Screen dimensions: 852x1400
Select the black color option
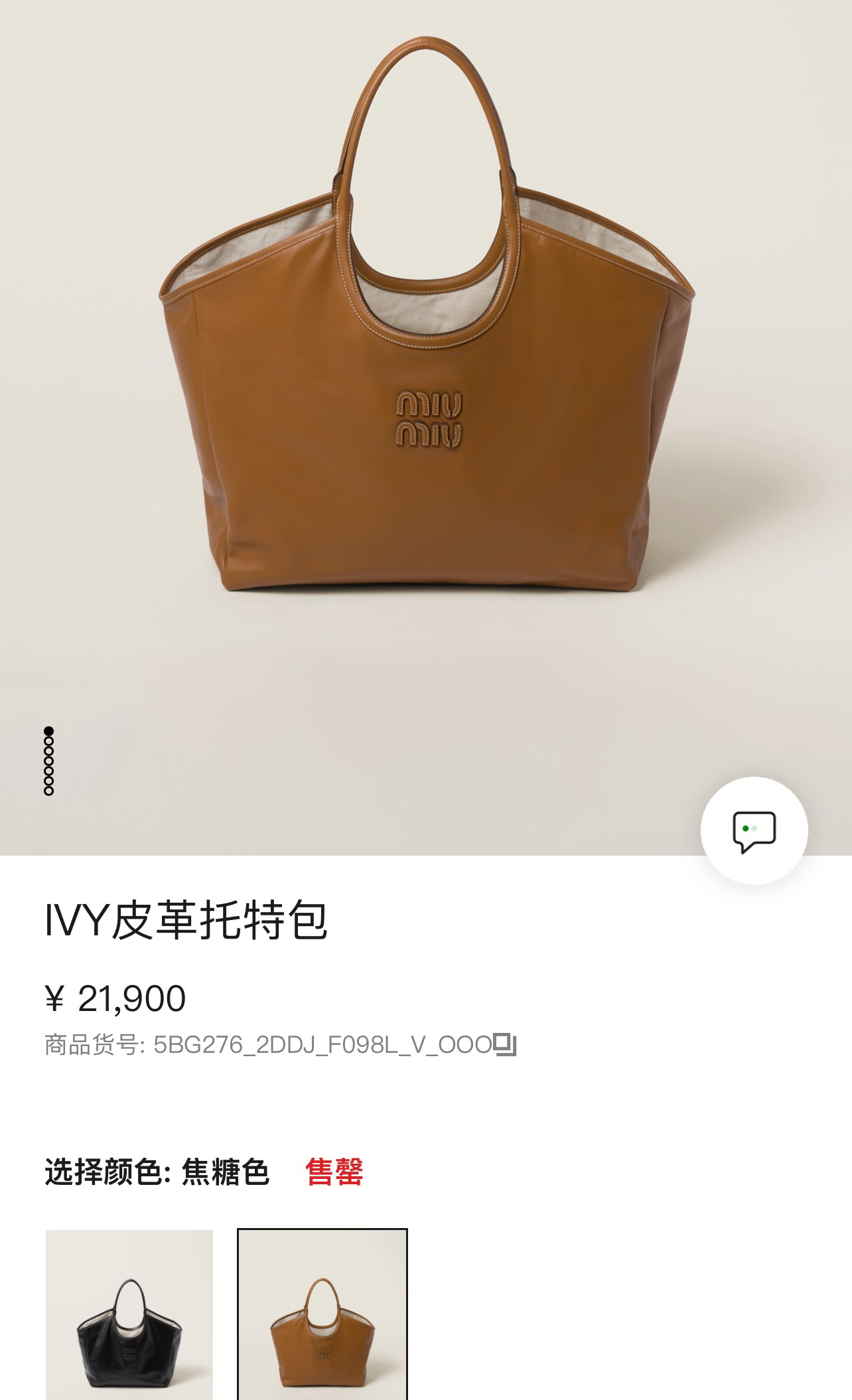(x=129, y=1314)
